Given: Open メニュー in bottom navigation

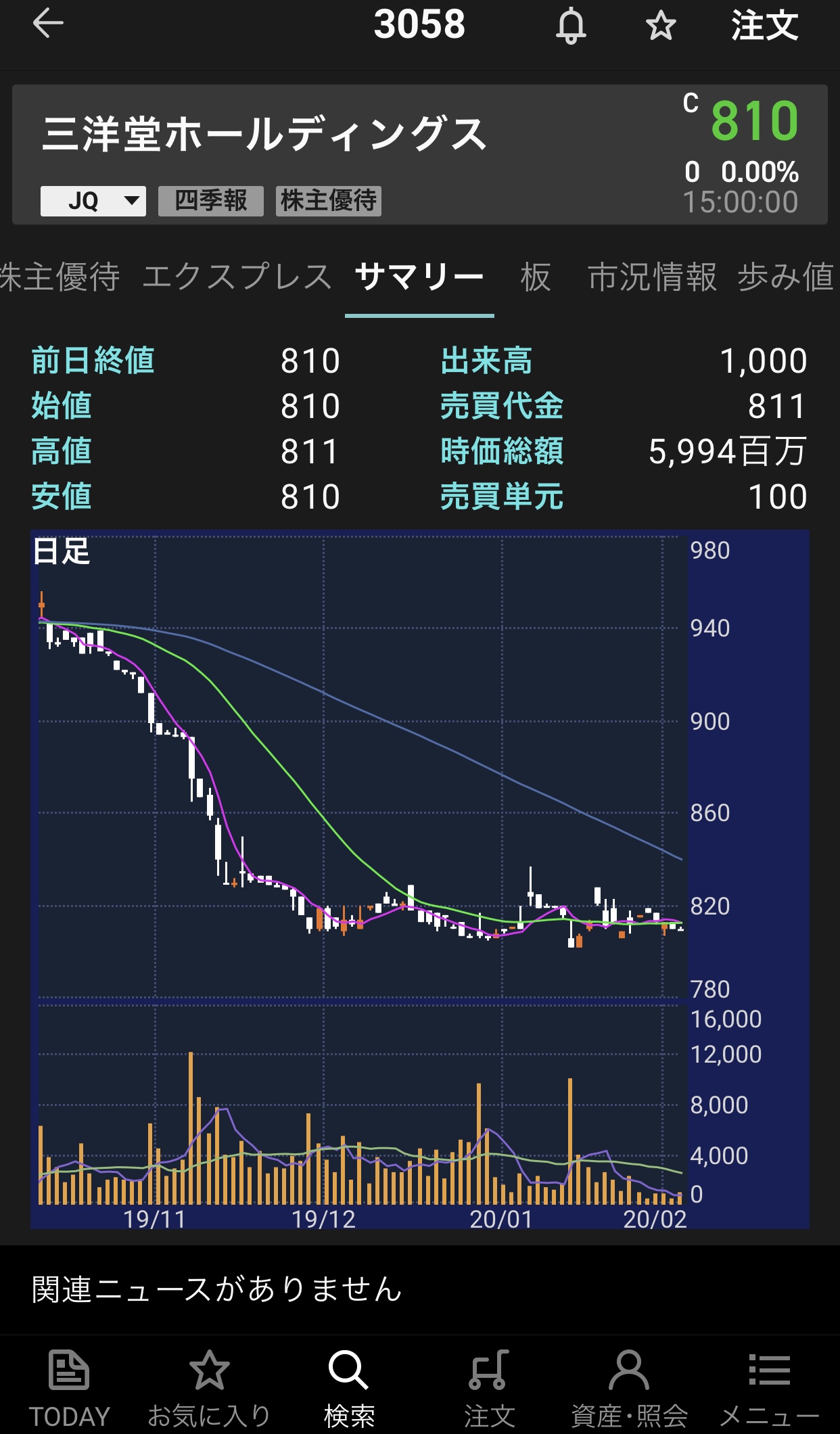Looking at the screenshot, I should 769,1387.
